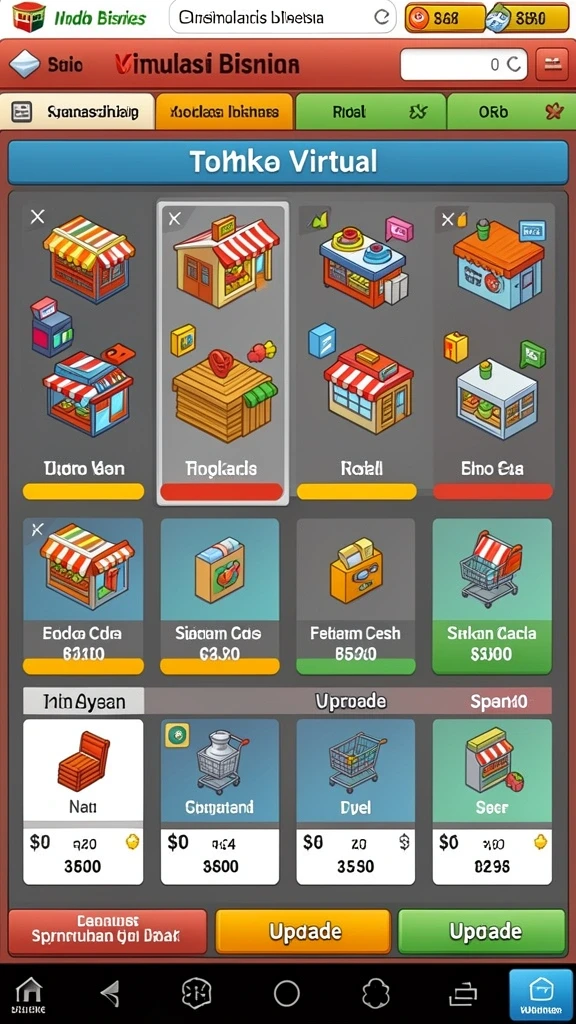Tap the circle home button in navigation bar
576x1024 pixels.
(287, 993)
